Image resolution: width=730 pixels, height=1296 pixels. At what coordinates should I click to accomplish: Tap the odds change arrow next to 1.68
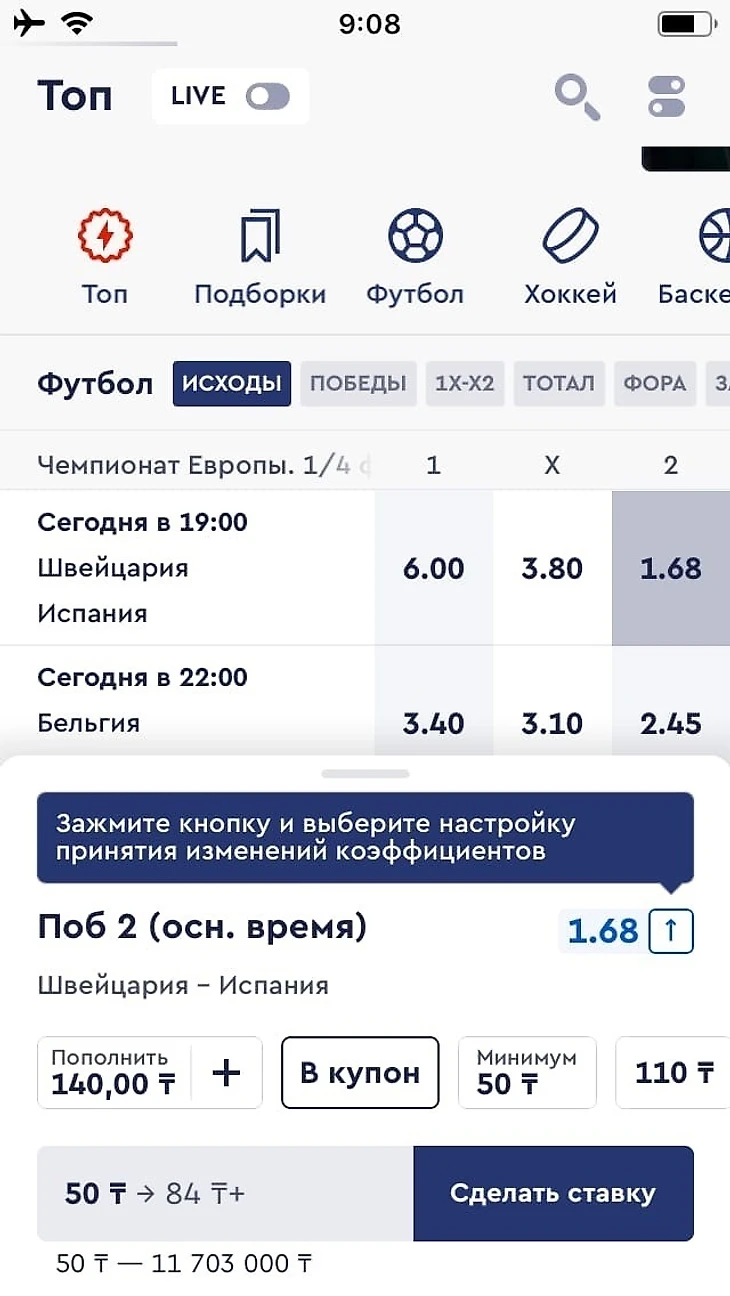[x=671, y=932]
